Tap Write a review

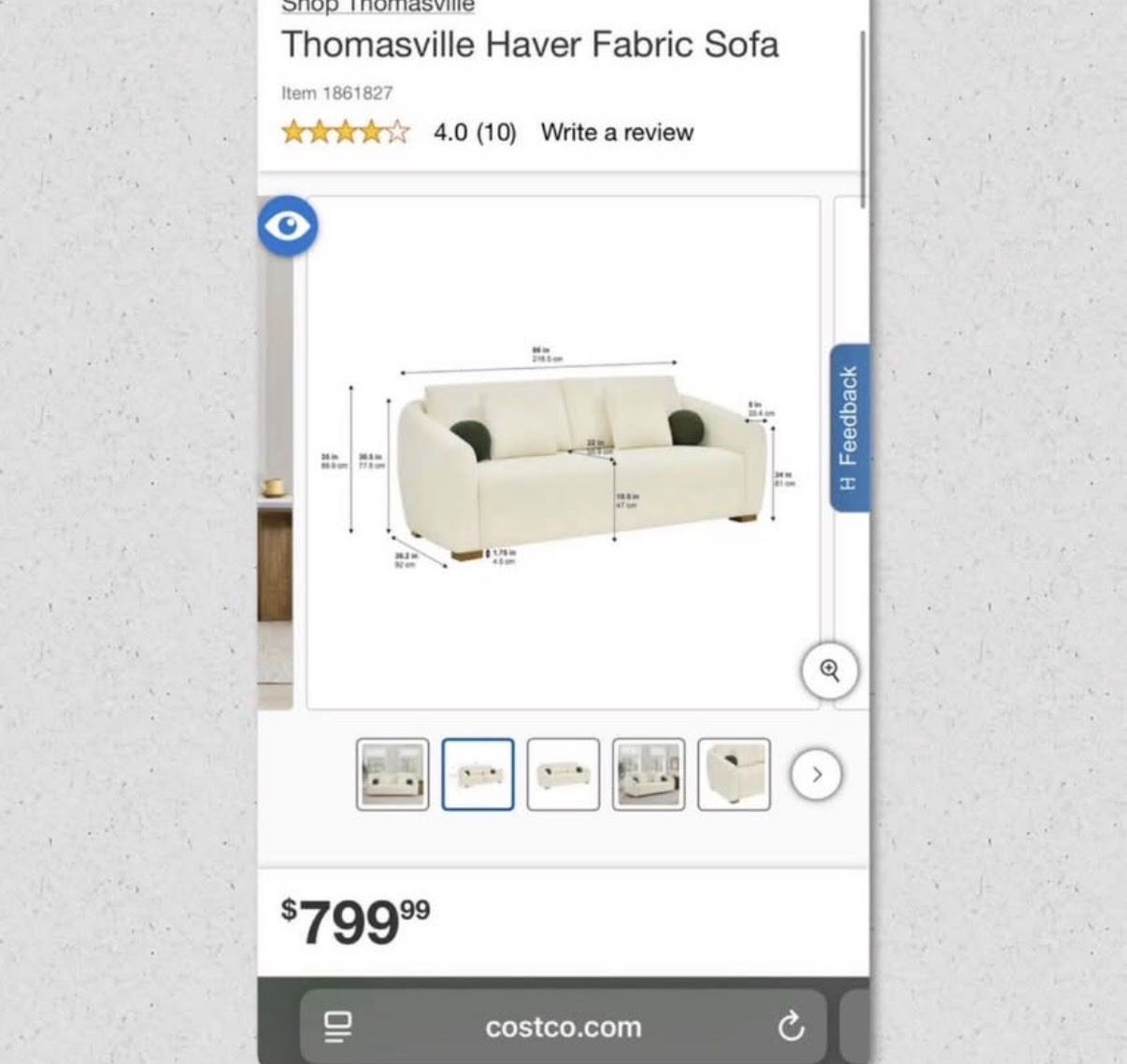[x=617, y=133]
